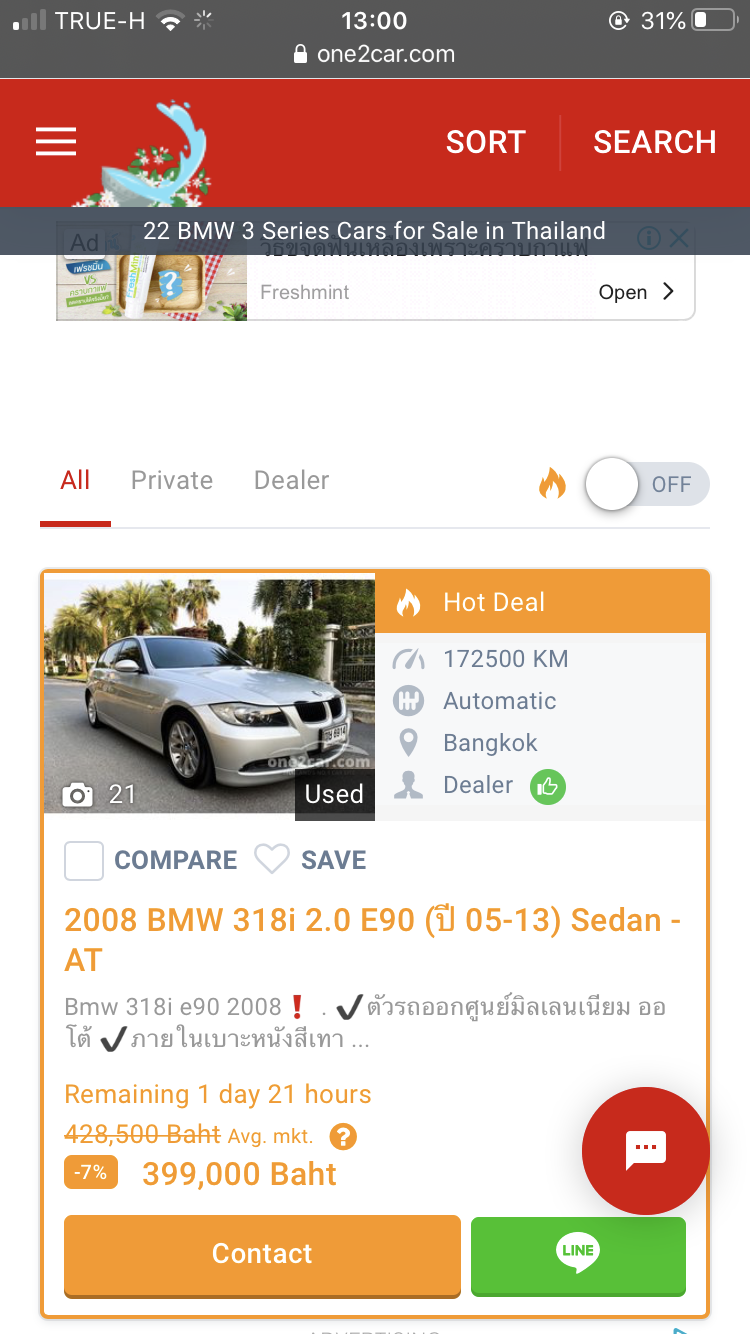Save the 2008 BMW 318i listing
The width and height of the screenshot is (750, 1334).
pyautogui.click(x=310, y=860)
